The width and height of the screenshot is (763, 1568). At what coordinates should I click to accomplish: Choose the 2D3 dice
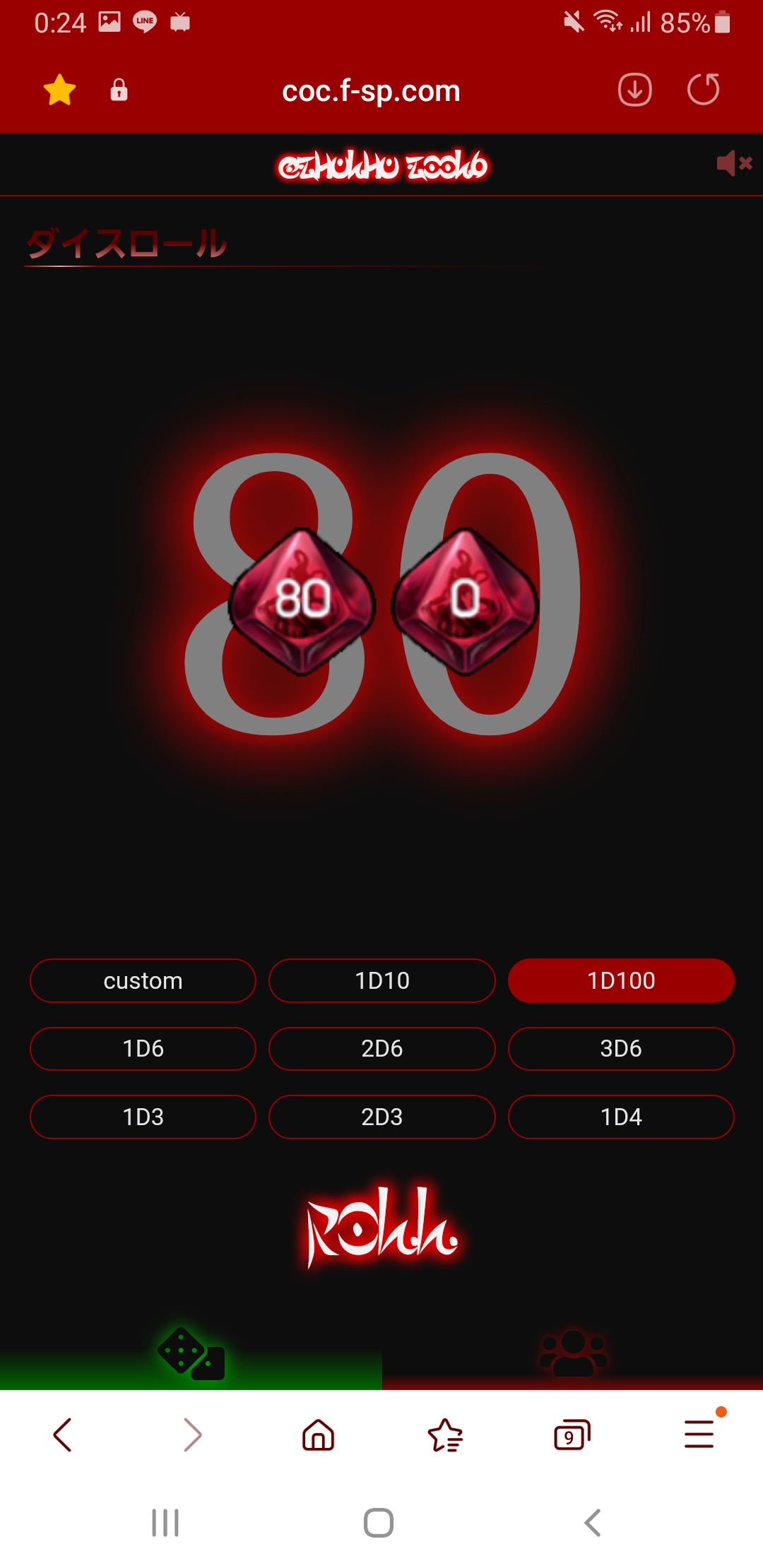click(x=382, y=1117)
